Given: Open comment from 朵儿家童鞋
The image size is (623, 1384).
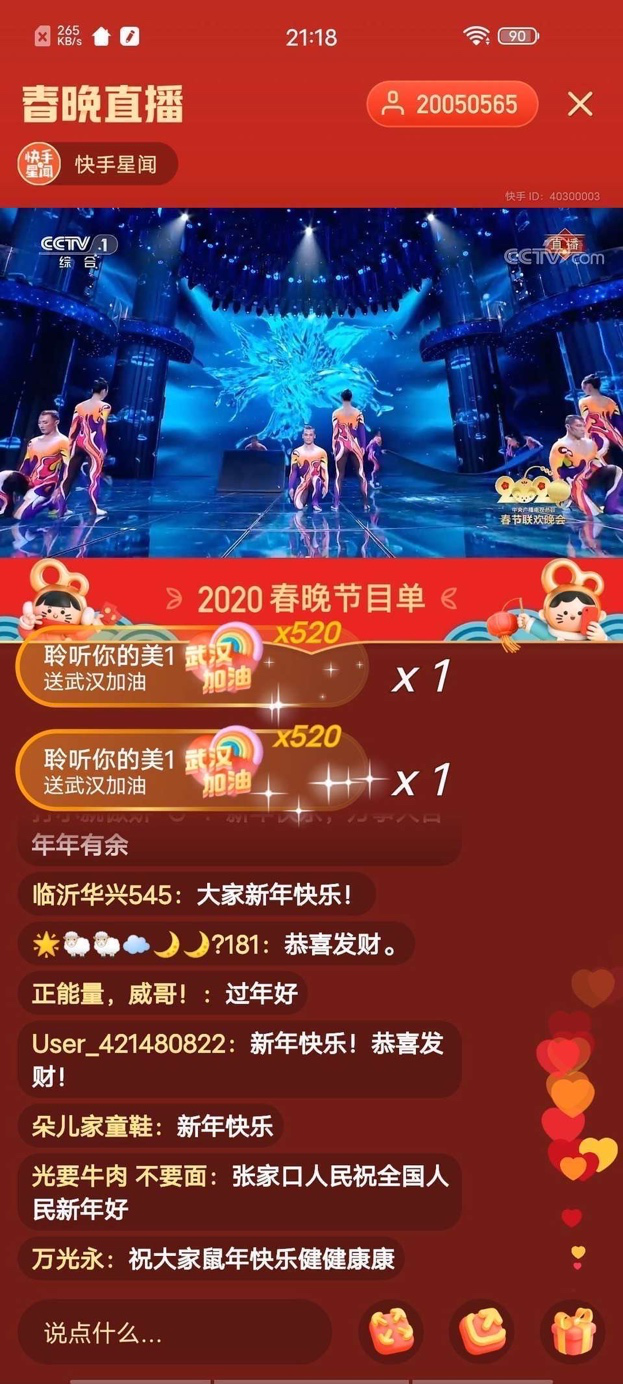Looking at the screenshot, I should (152, 1126).
